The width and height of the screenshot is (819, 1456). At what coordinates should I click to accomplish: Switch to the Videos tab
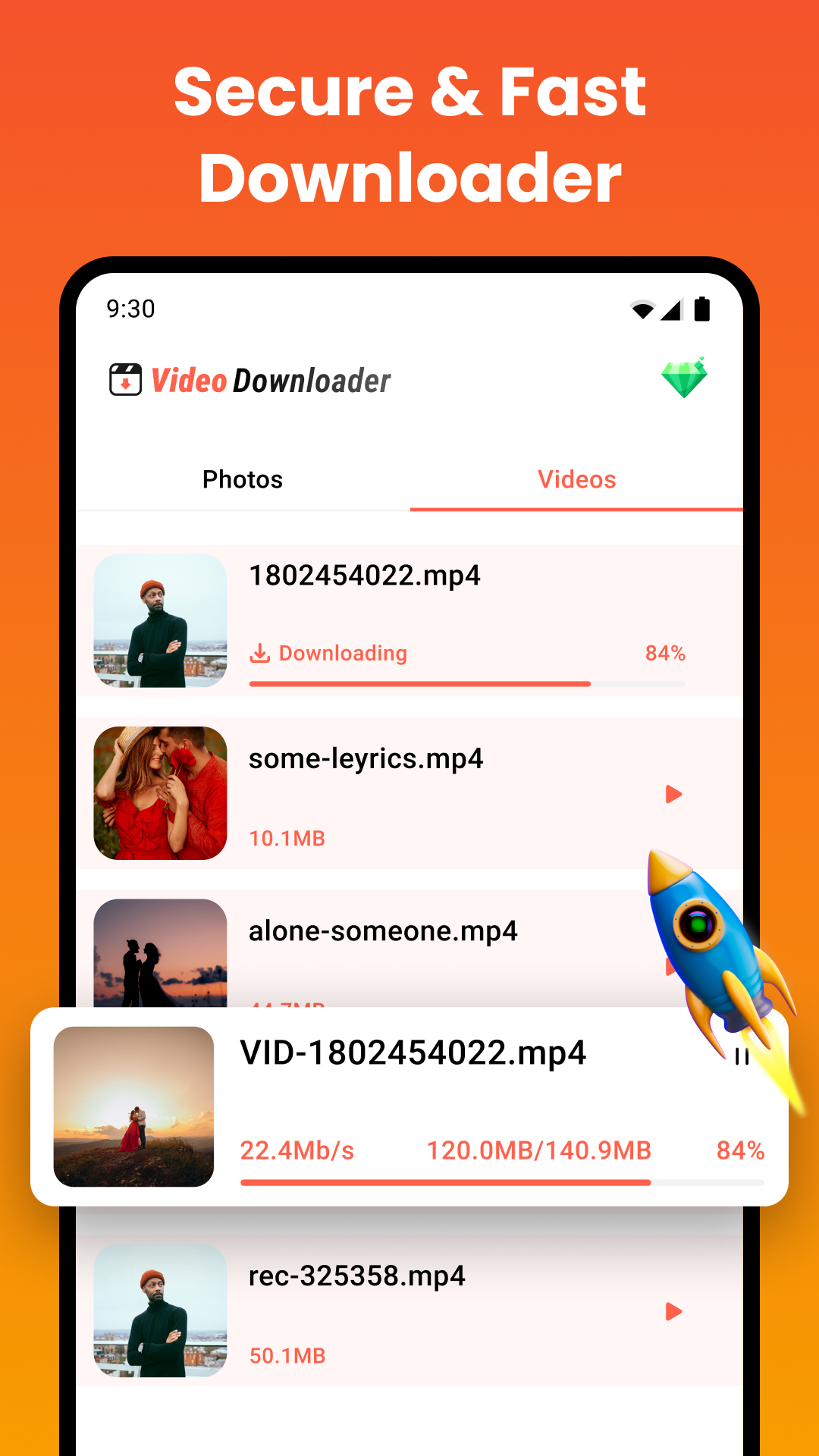(x=576, y=479)
